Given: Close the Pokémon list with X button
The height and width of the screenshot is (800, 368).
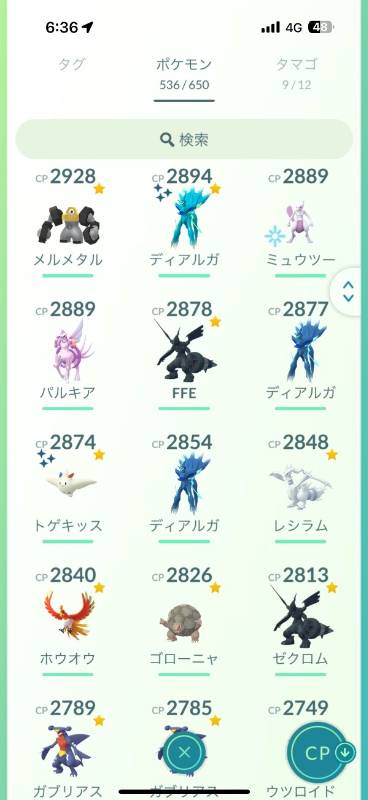Looking at the screenshot, I should (x=185, y=752).
